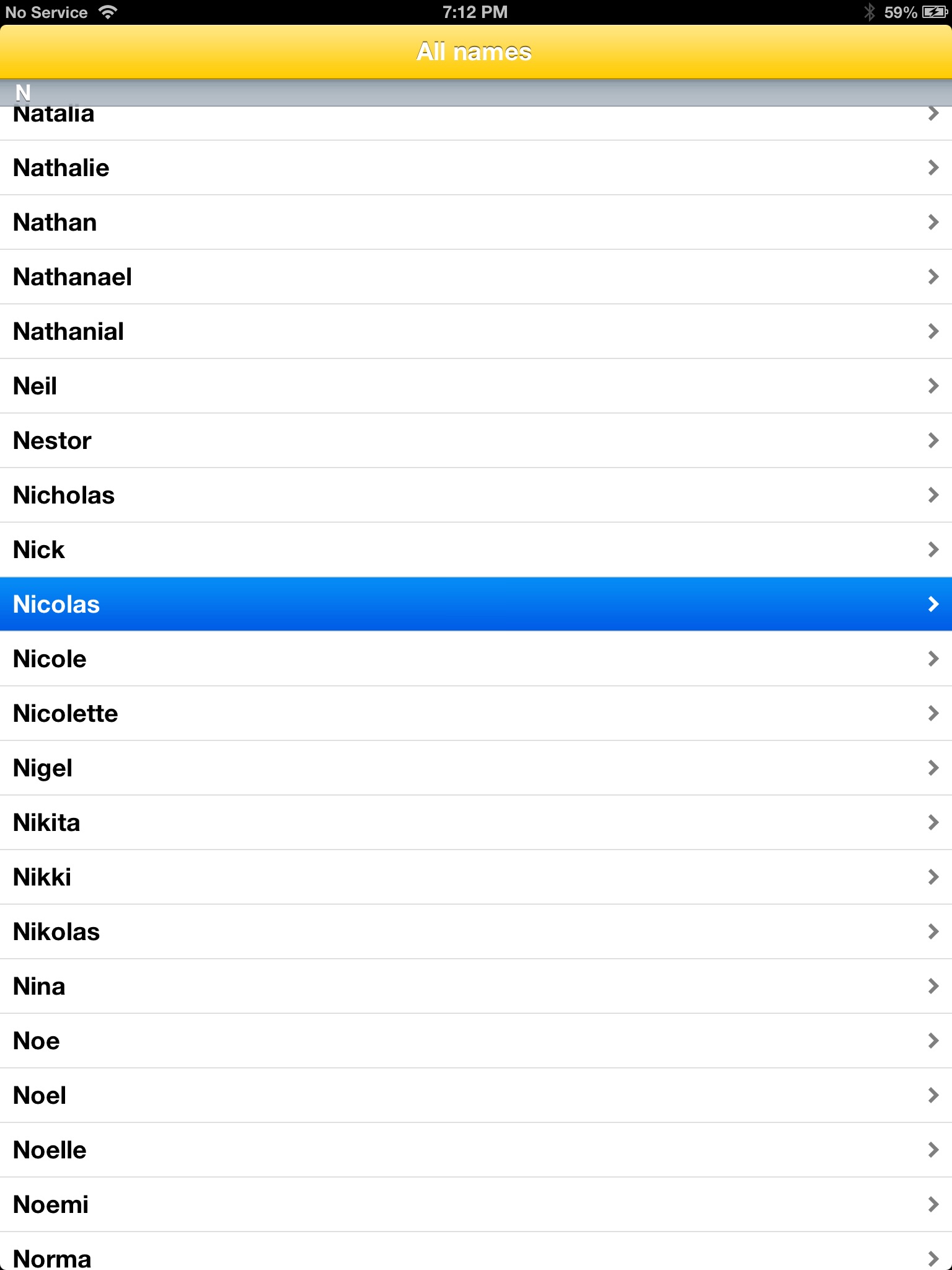This screenshot has height=1270, width=952.
Task: Open the name Nathalie
Action: 476,168
